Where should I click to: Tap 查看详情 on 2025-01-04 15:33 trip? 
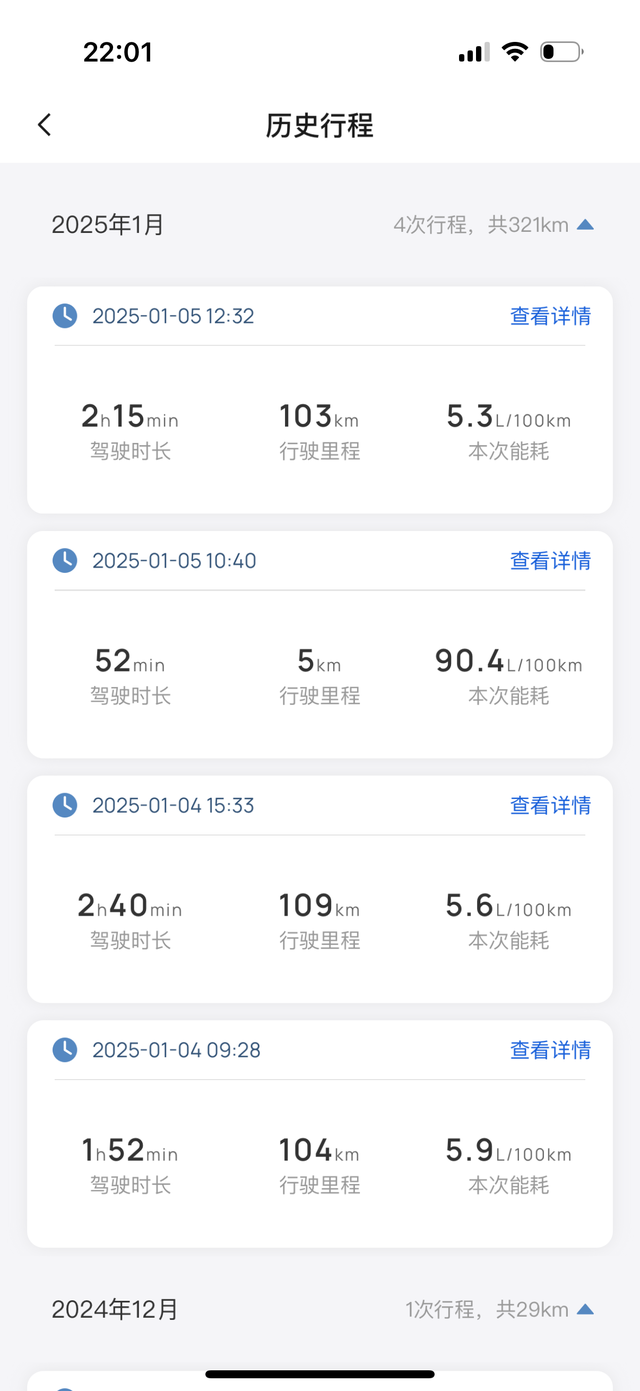[x=550, y=805]
